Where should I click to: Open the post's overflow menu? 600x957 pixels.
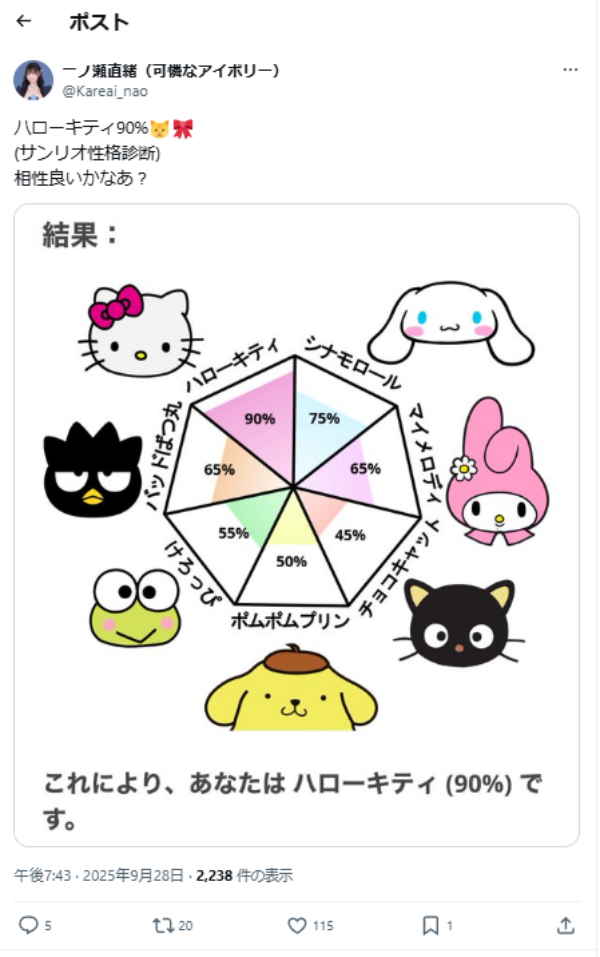pos(570,70)
